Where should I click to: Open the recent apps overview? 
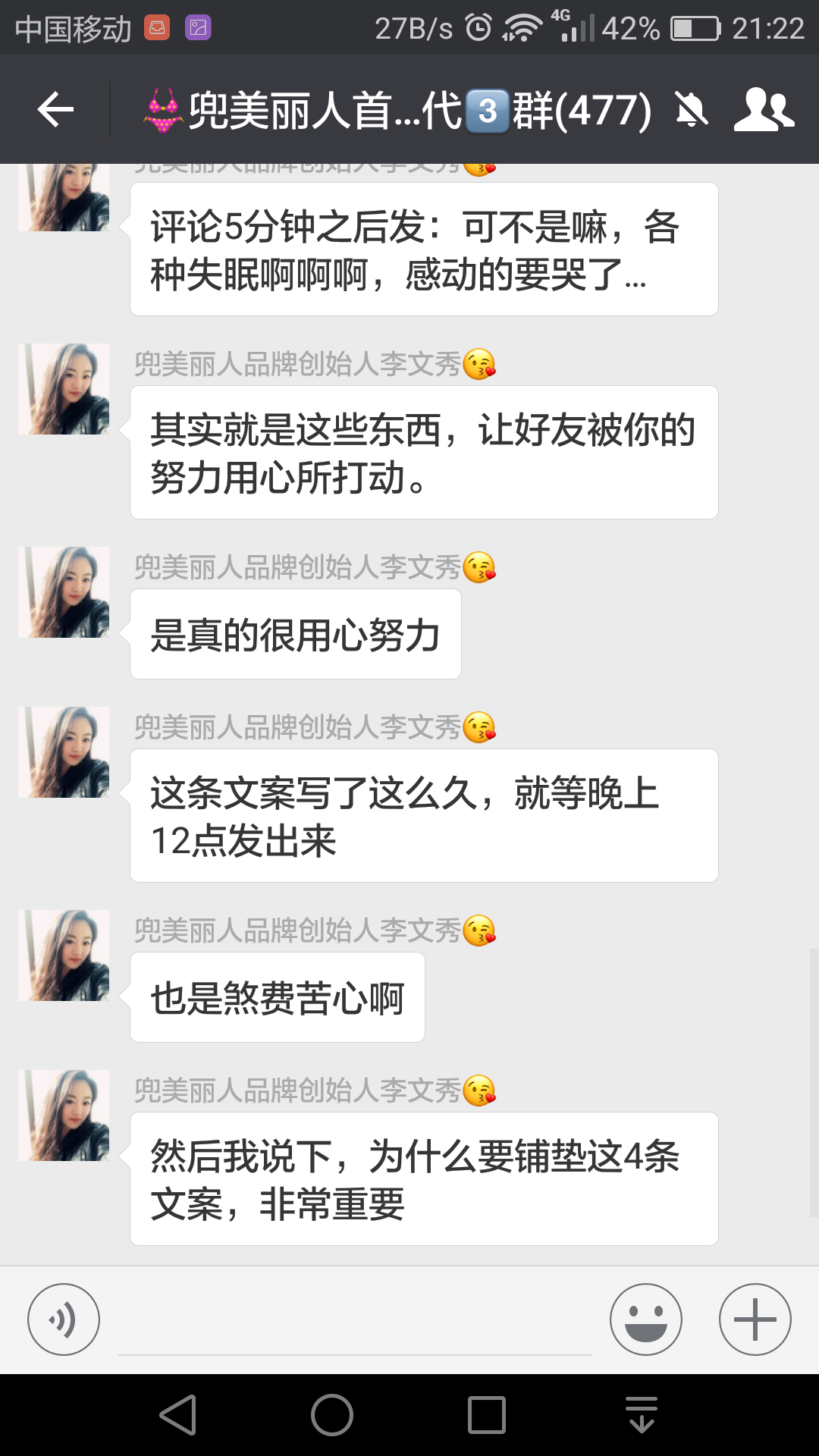pos(487,1415)
